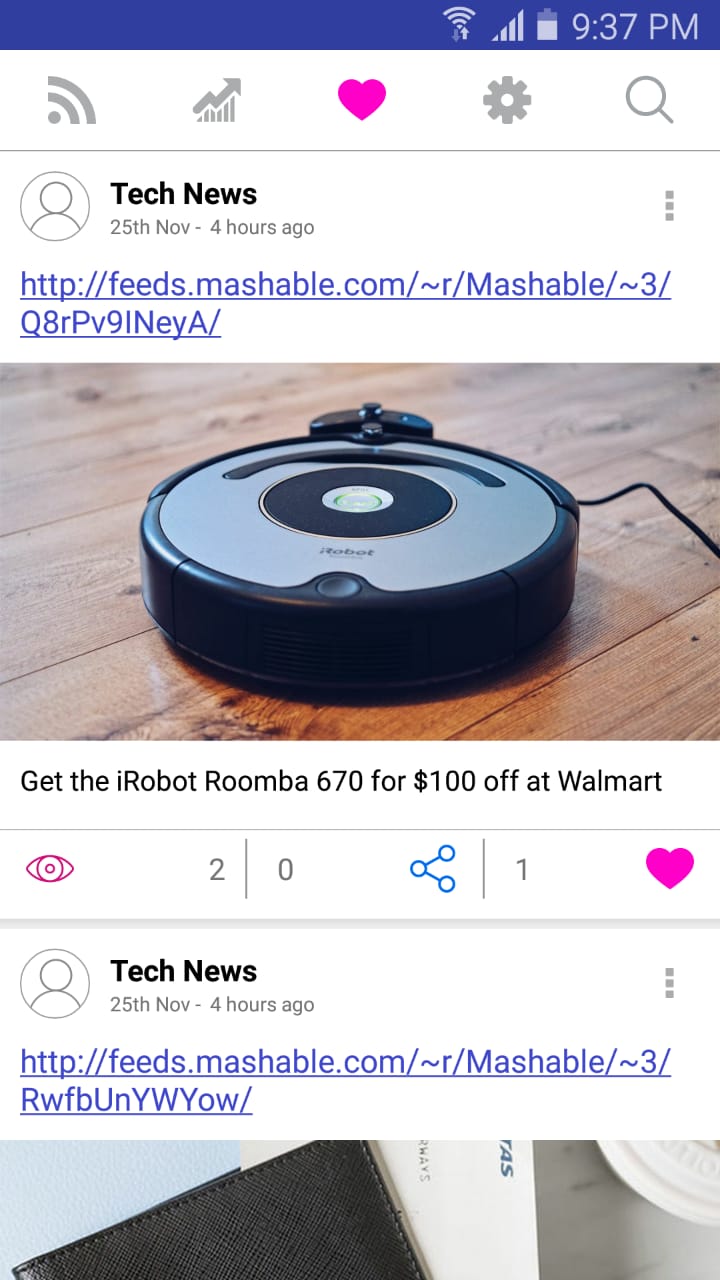This screenshot has width=720, height=1280.
Task: Switch to the RSS feeds tab
Action: pyautogui.click(x=72, y=101)
